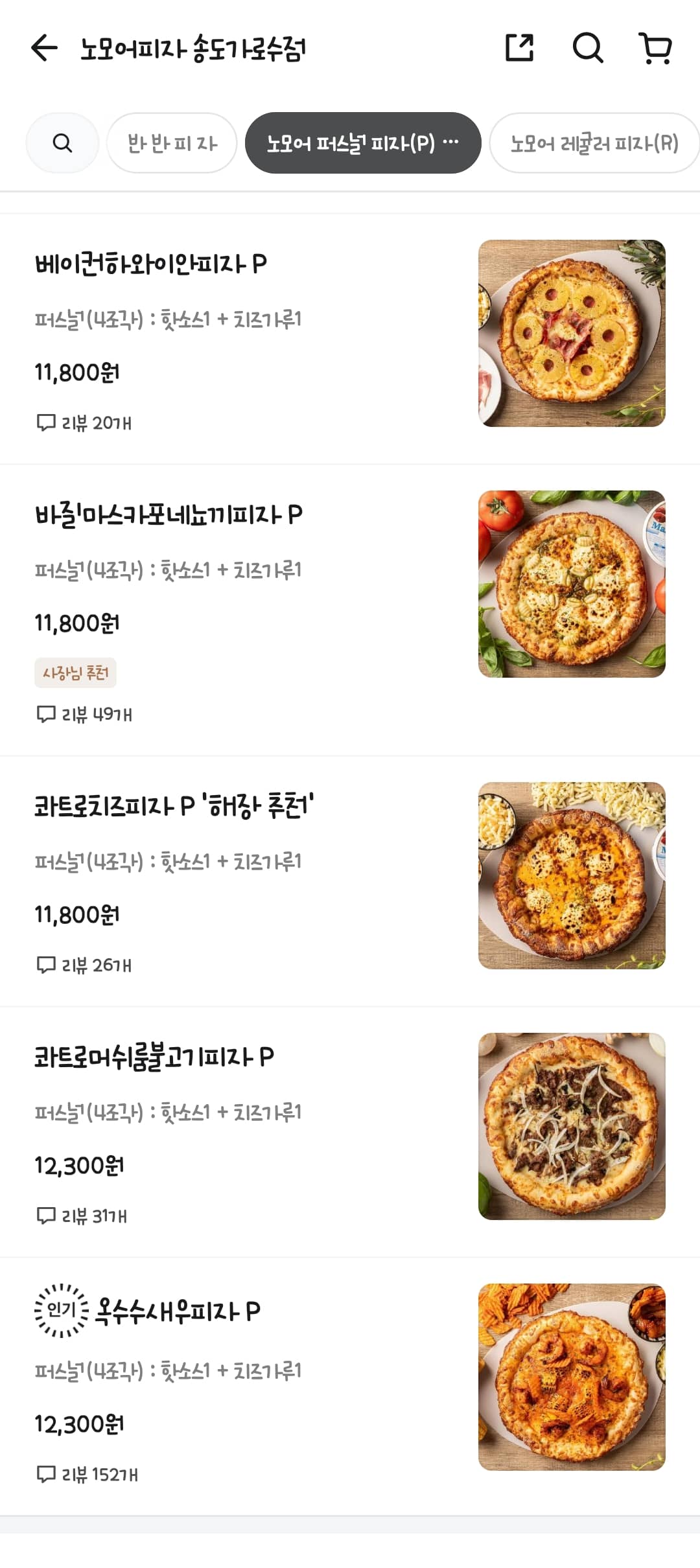Tap the review speech-bubble icon for 베이컨하와이안피자 P
Image resolution: width=700 pixels, height=1568 pixels.
45,422
